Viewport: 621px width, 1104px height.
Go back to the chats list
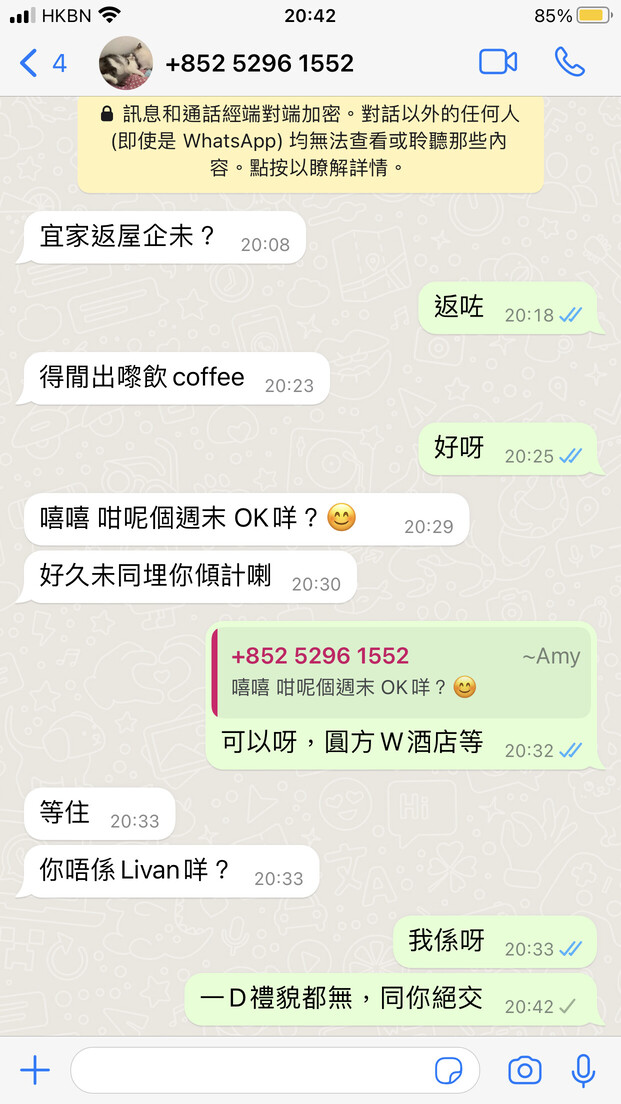(42, 63)
